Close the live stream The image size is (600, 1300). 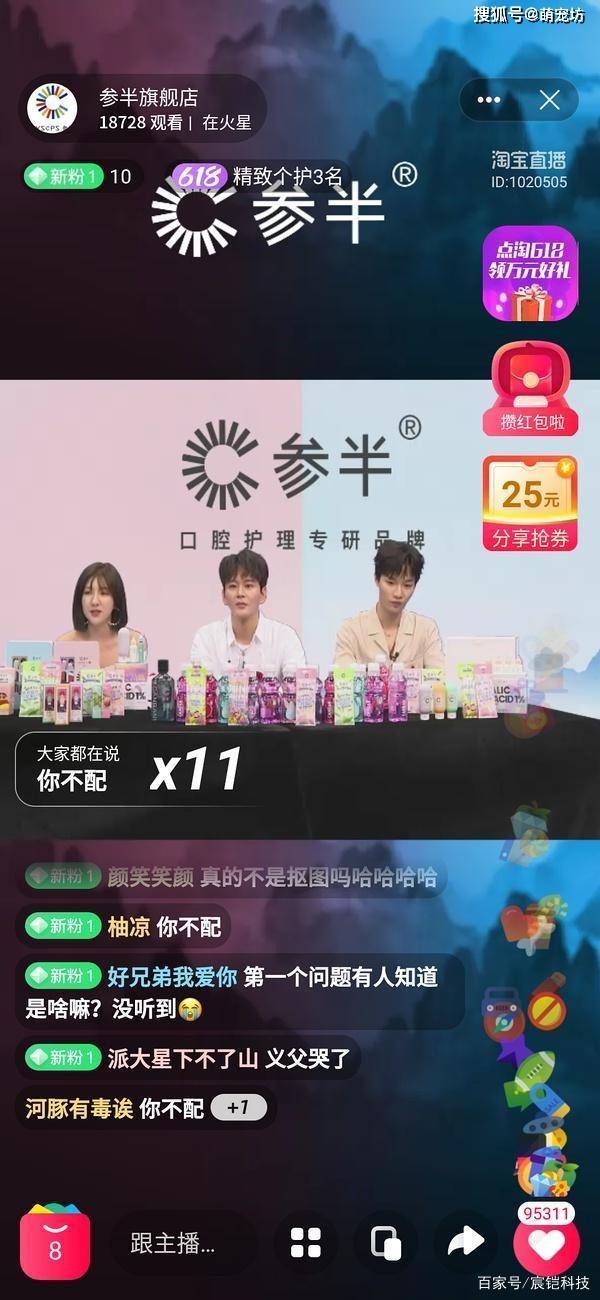(549, 100)
